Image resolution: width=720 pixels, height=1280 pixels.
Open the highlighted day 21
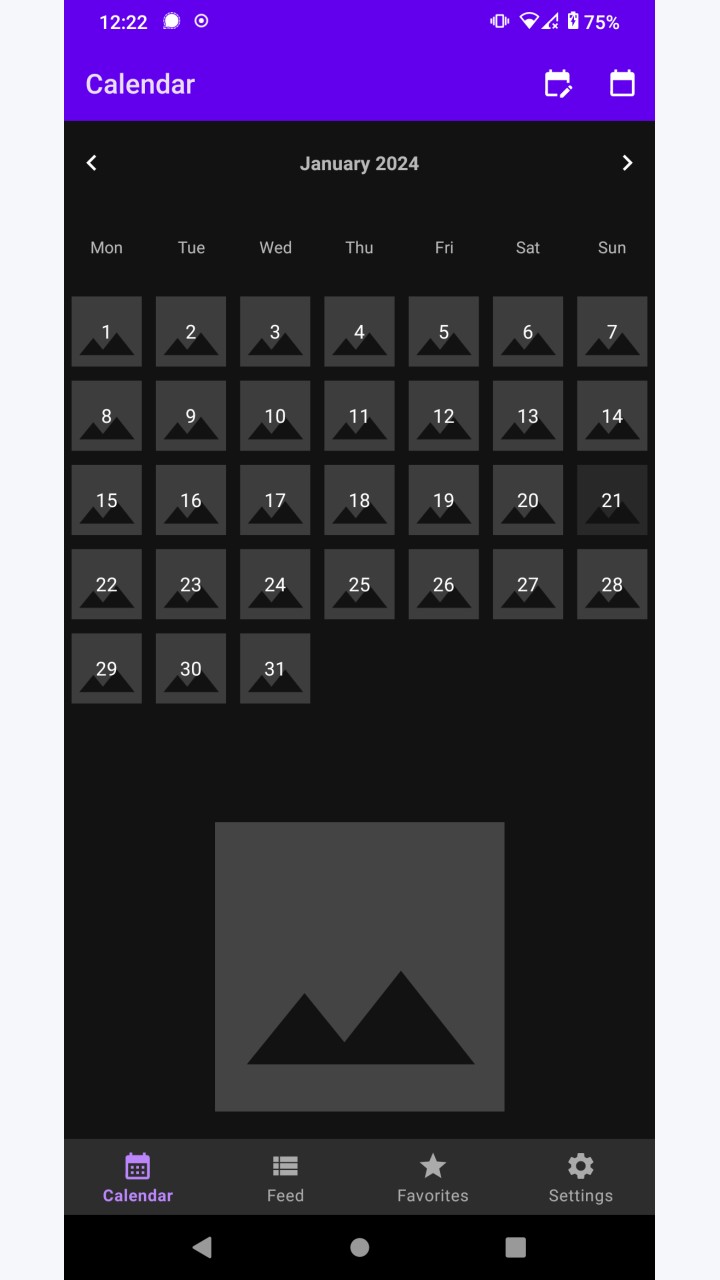coord(612,500)
